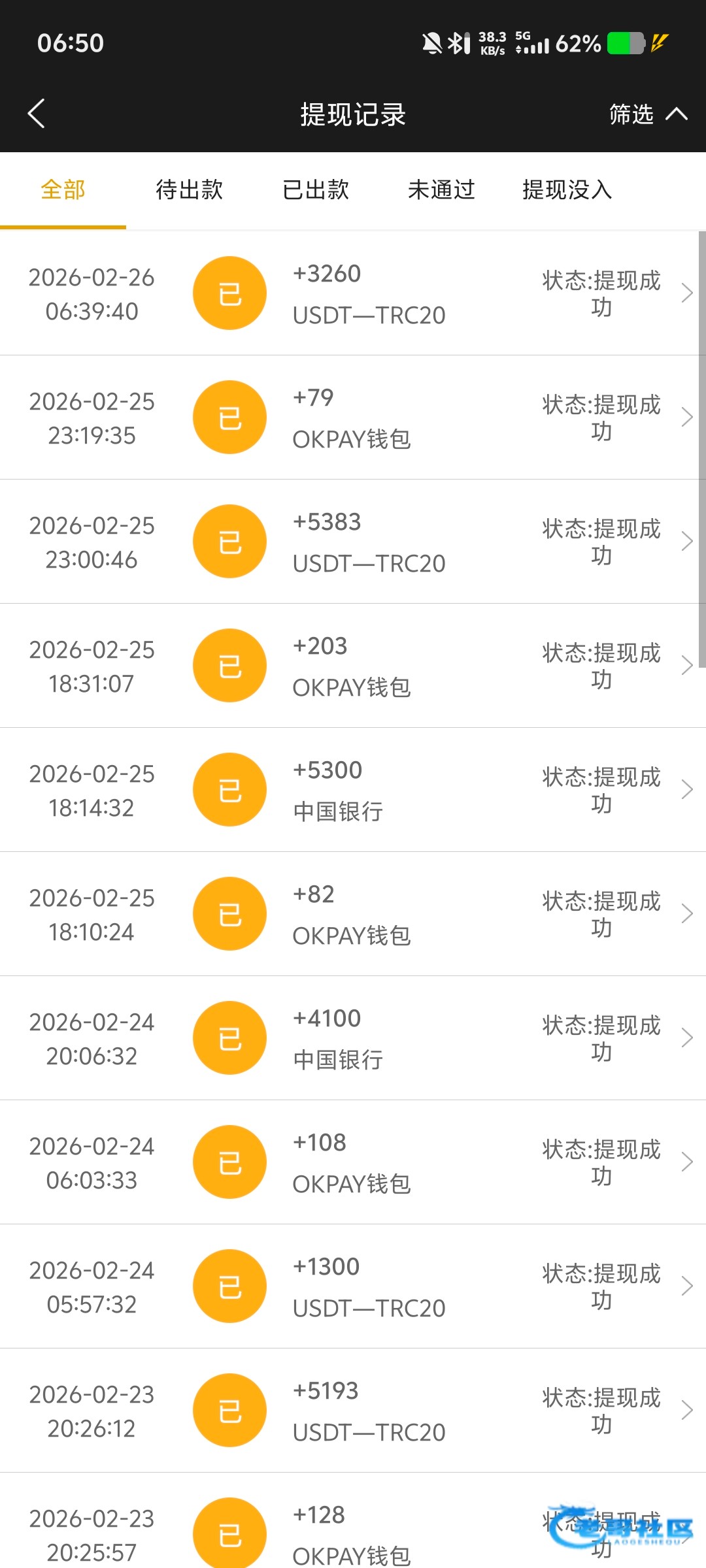This screenshot has width=706, height=1568.
Task: Open the 提现没入 tab
Action: [x=567, y=190]
